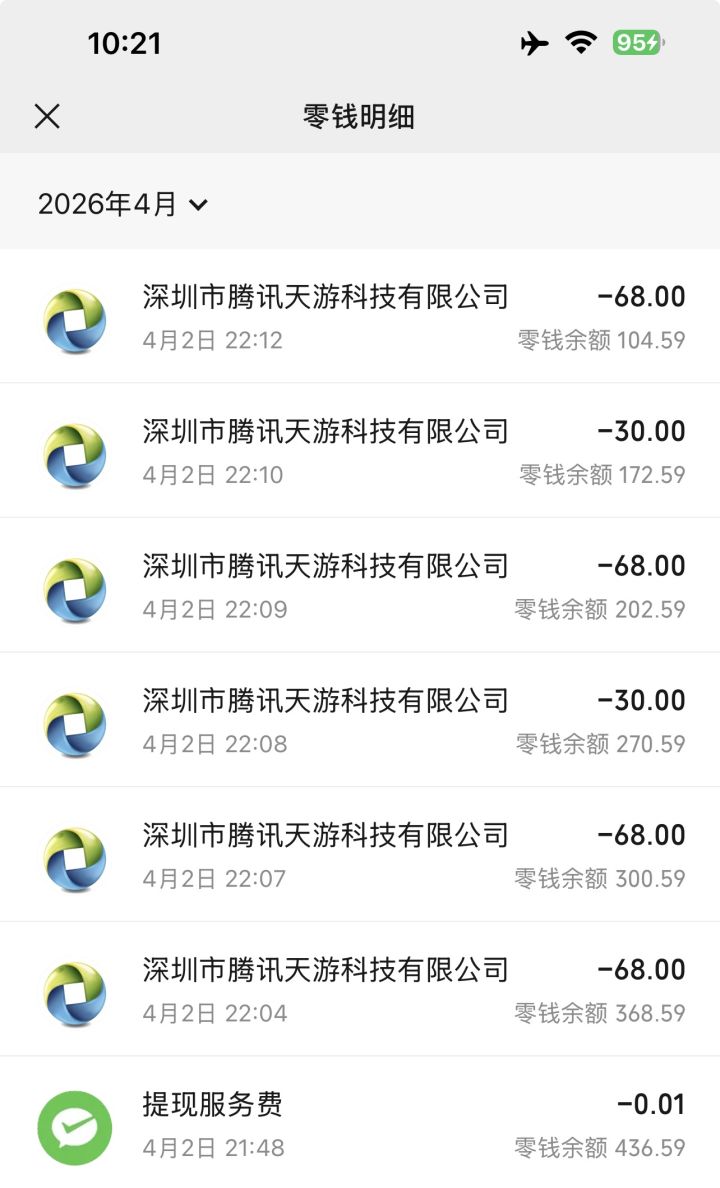Viewport: 720px width, 1188px height.
Task: Close the balance details with the X button
Action: (x=46, y=116)
